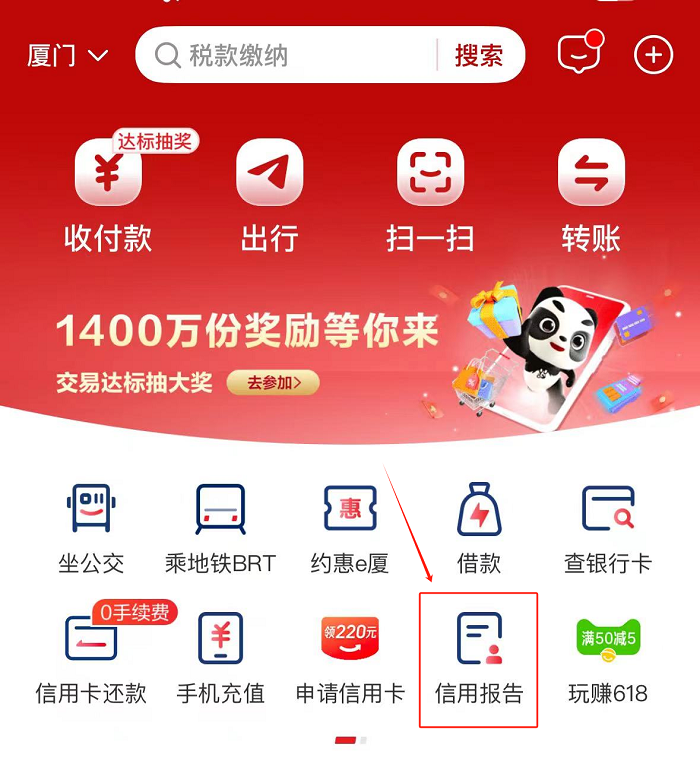The height and width of the screenshot is (764, 700).
Task: Open the 厦门 city selector dropdown
Action: click(67, 55)
